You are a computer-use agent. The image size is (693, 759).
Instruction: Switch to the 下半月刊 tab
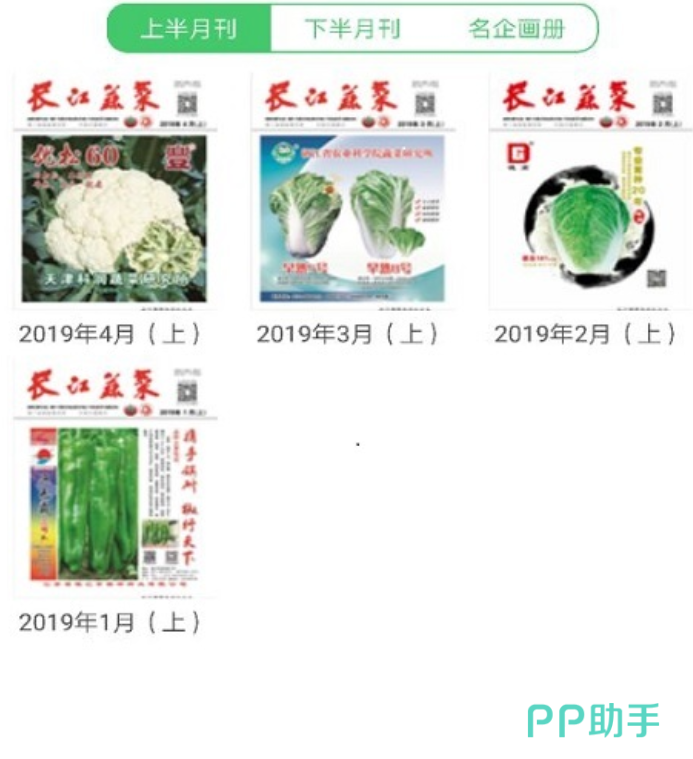[x=352, y=28]
